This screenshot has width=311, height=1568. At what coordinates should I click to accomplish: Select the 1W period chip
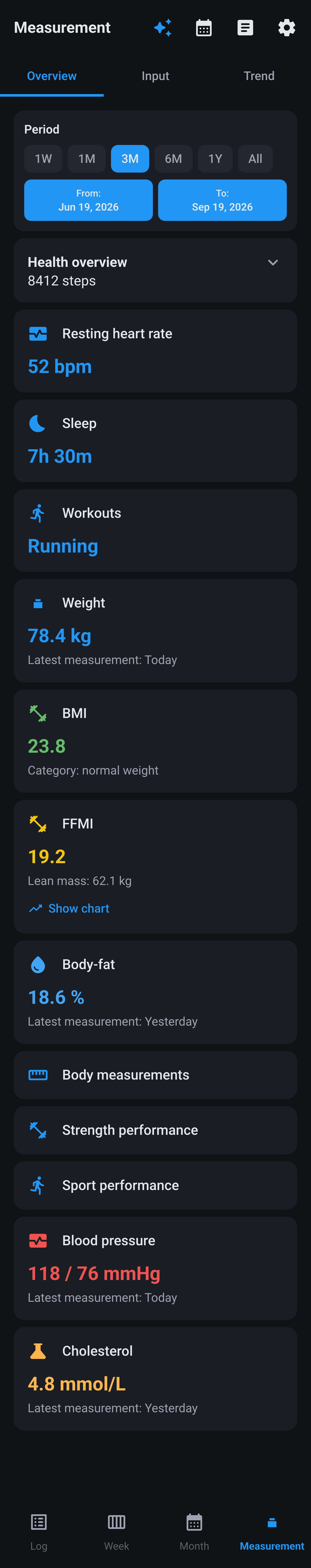(43, 159)
